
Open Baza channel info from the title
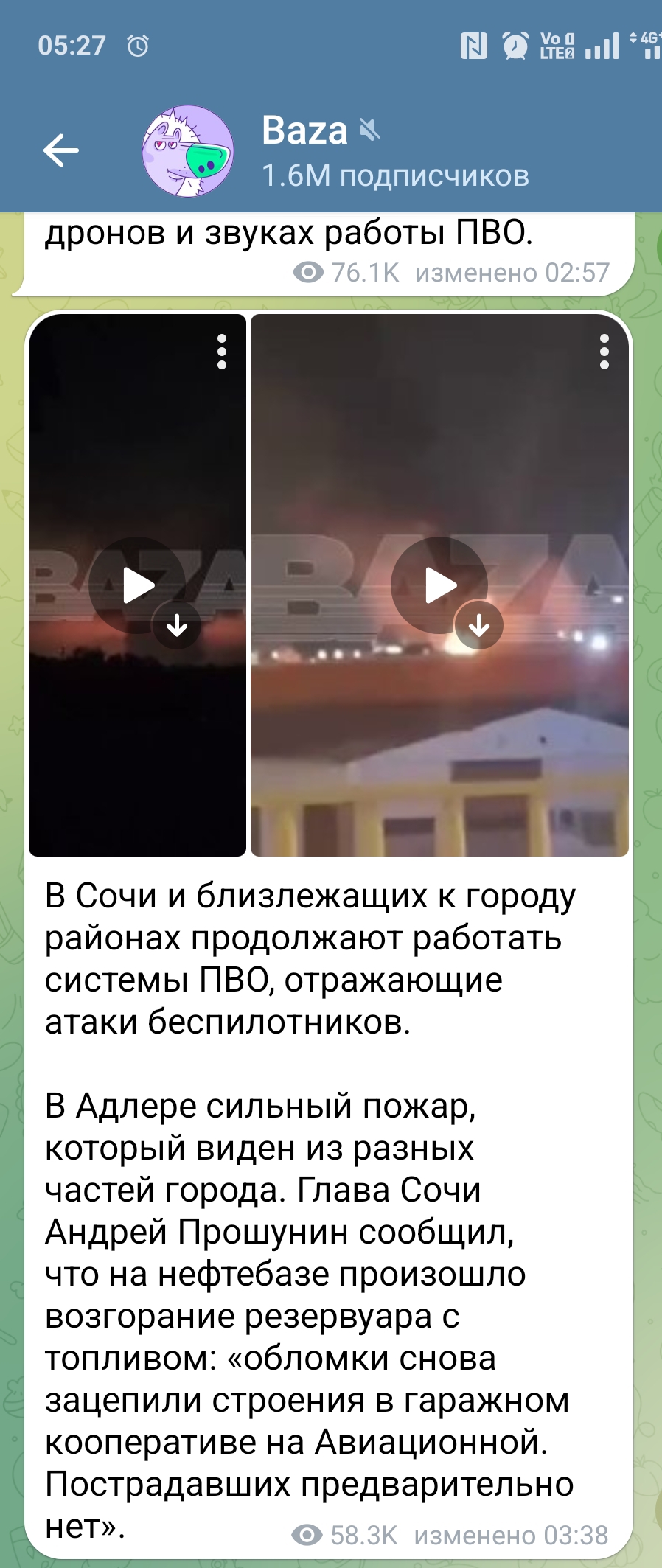click(x=305, y=131)
